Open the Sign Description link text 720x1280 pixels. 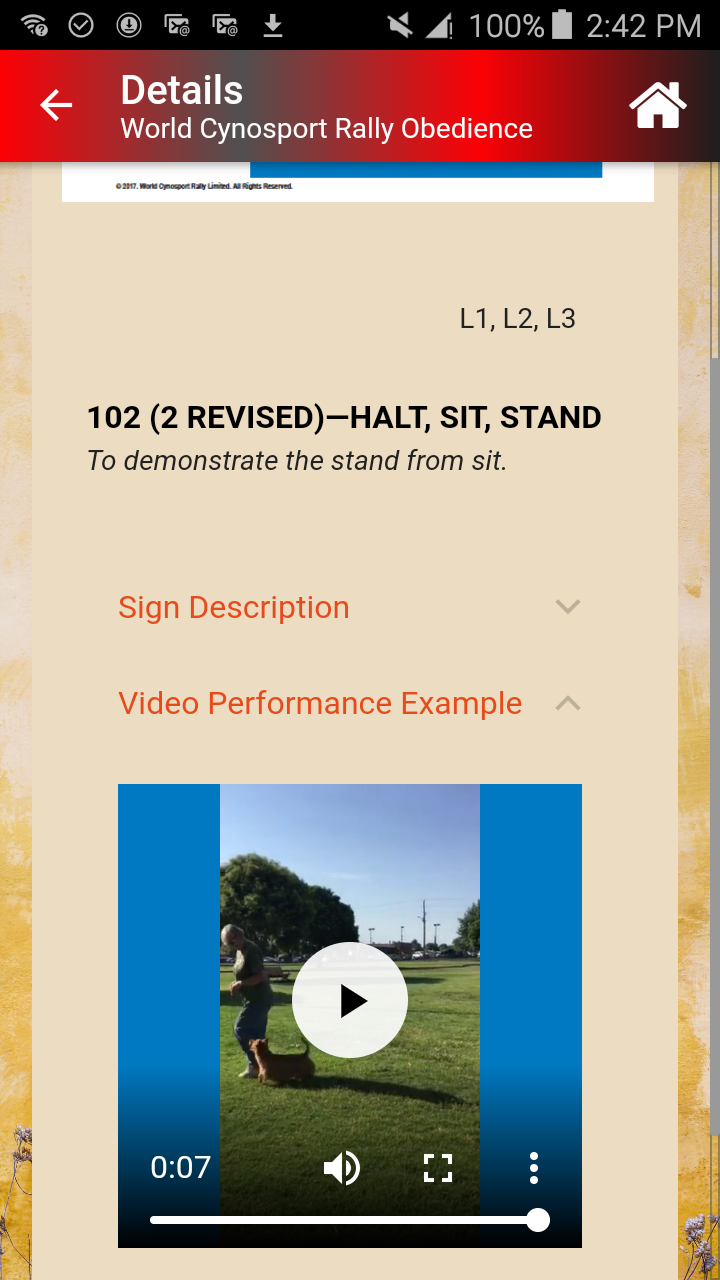pos(233,607)
